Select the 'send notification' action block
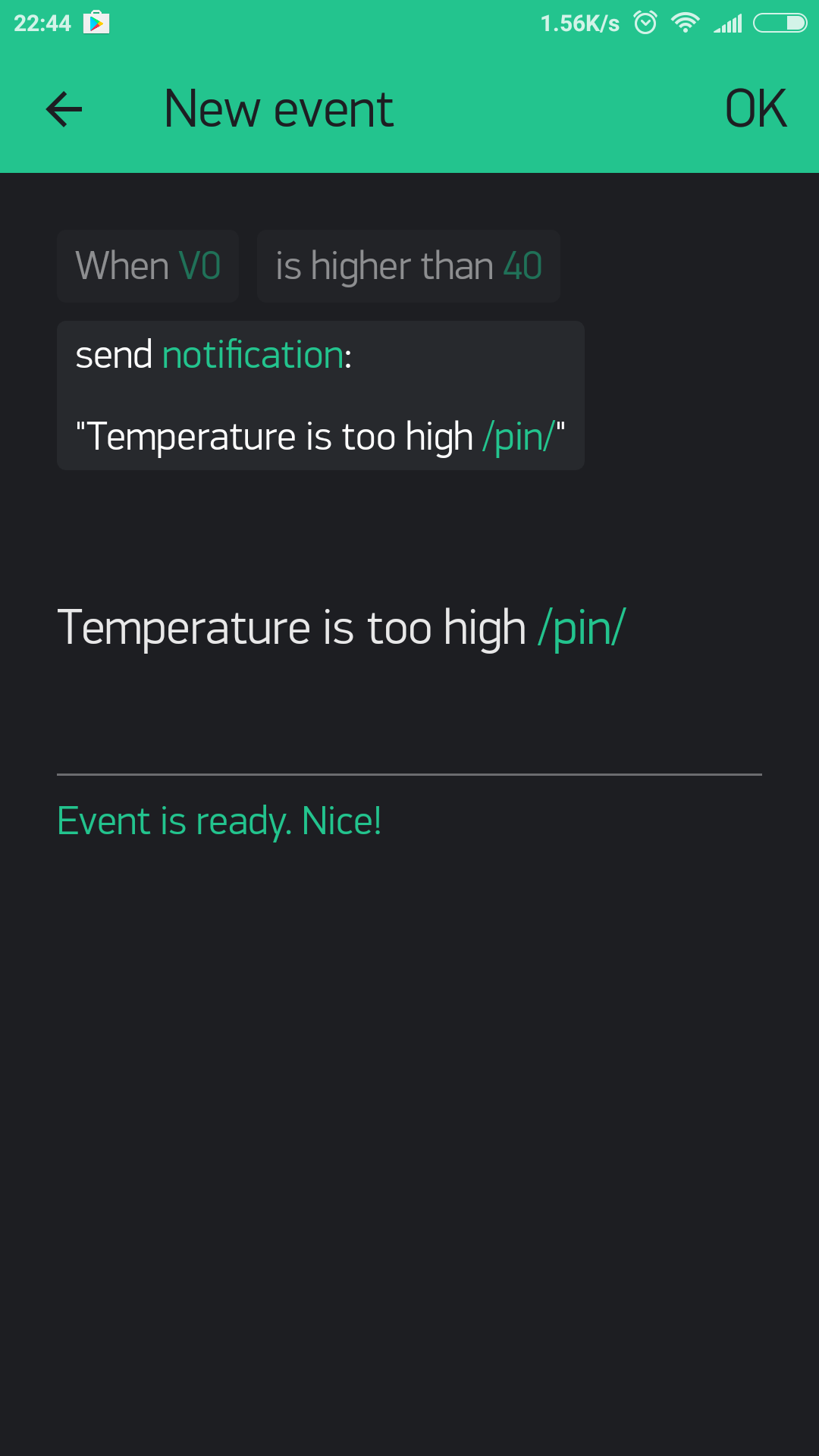The width and height of the screenshot is (819, 1456). (x=320, y=394)
